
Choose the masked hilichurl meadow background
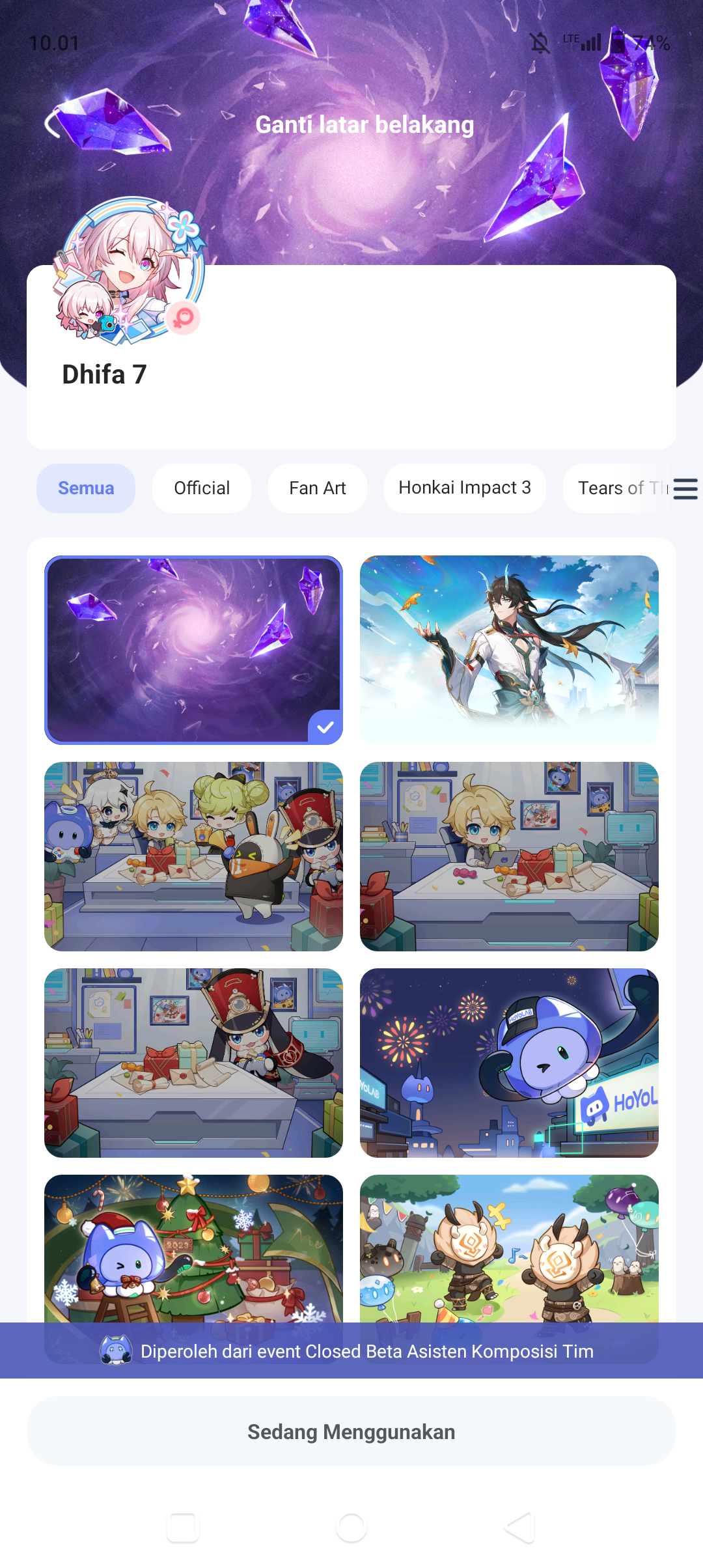point(509,1247)
